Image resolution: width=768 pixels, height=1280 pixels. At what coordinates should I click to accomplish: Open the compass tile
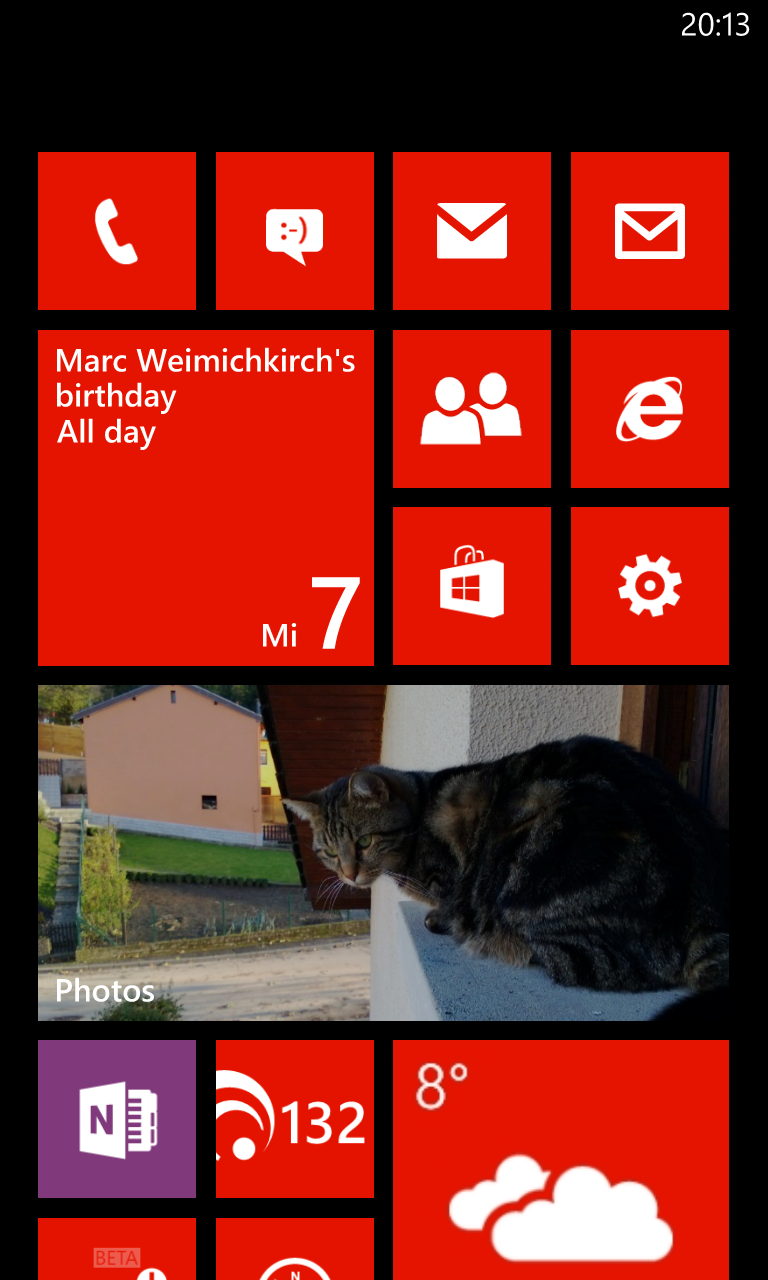(295, 1249)
